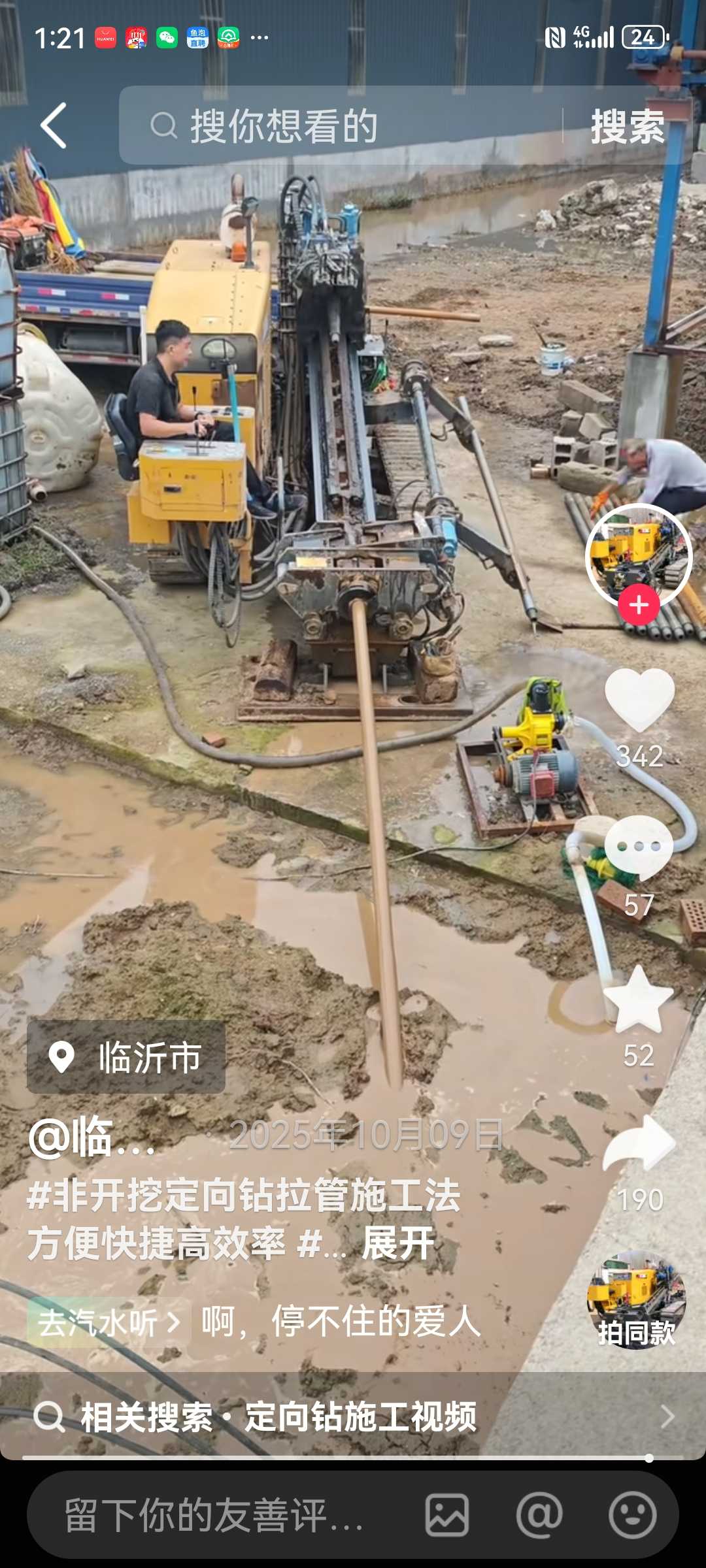706x1568 pixels.
Task: Tap the 搜索 button
Action: coord(628,126)
